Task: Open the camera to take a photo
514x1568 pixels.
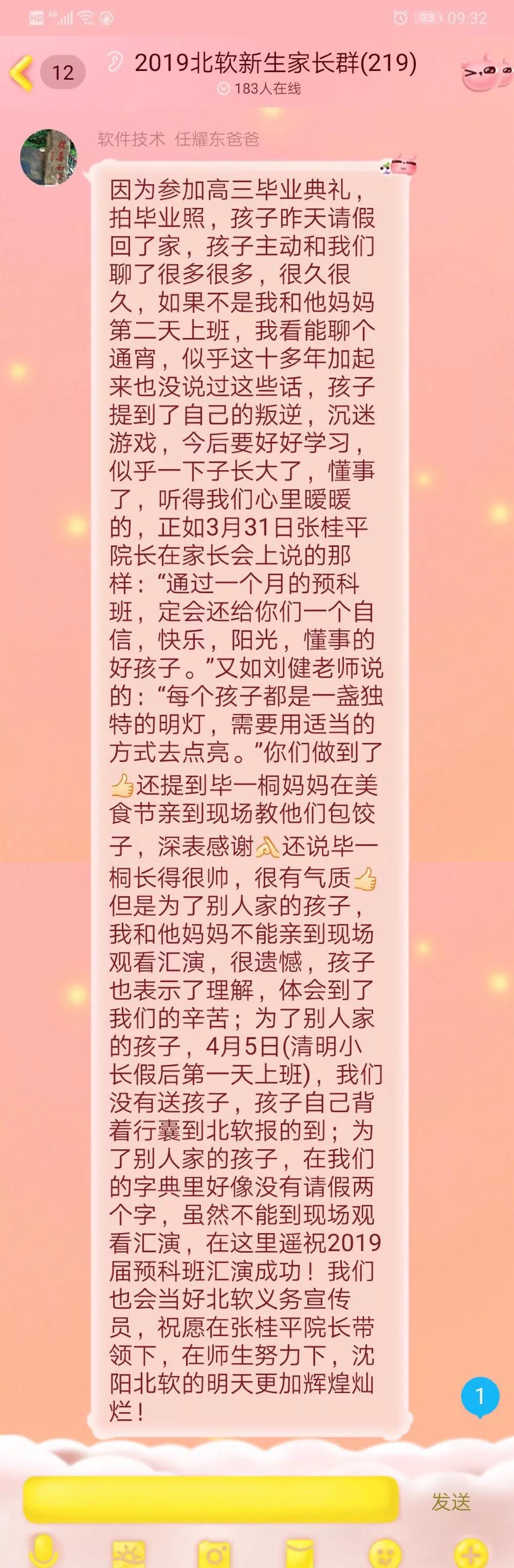Action: click(x=214, y=1552)
